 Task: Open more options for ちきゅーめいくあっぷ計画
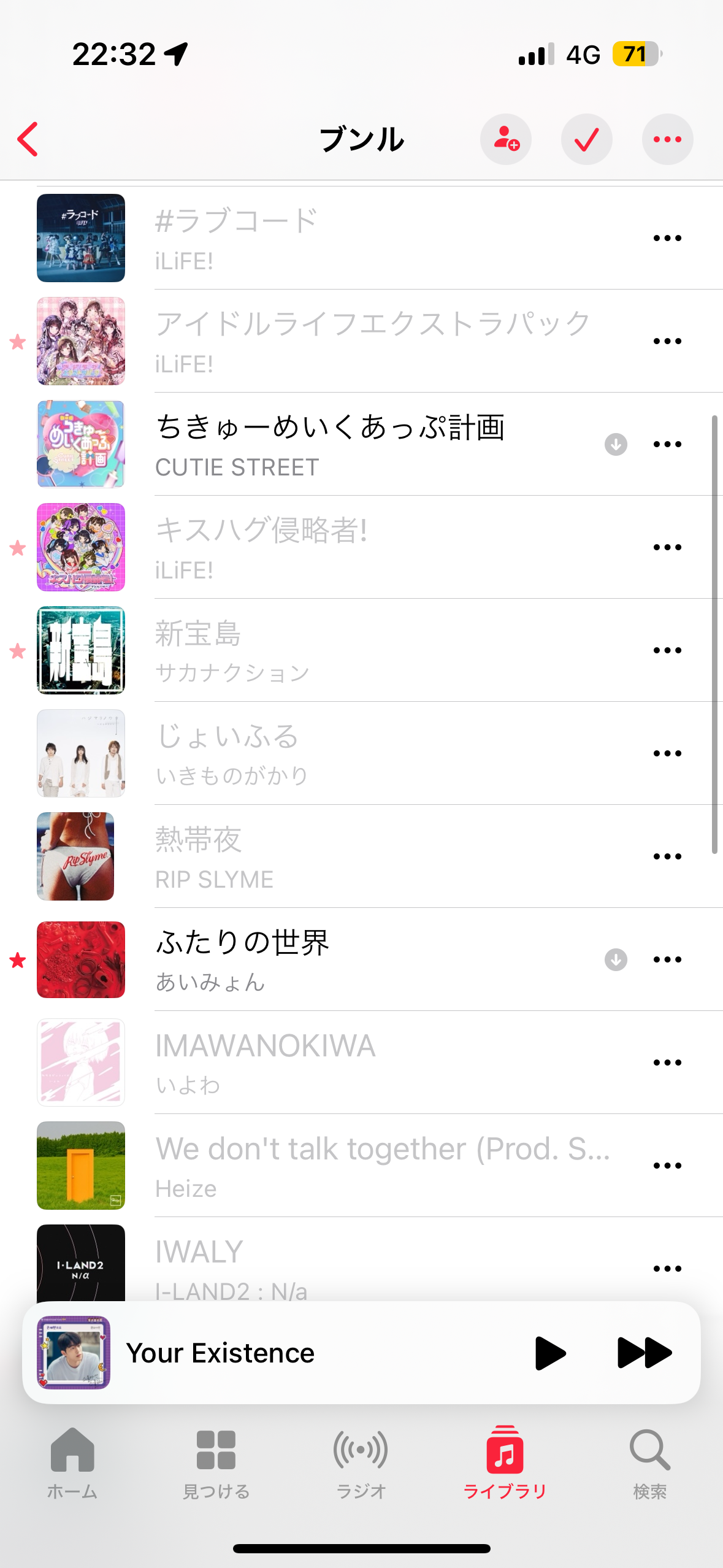pos(667,444)
